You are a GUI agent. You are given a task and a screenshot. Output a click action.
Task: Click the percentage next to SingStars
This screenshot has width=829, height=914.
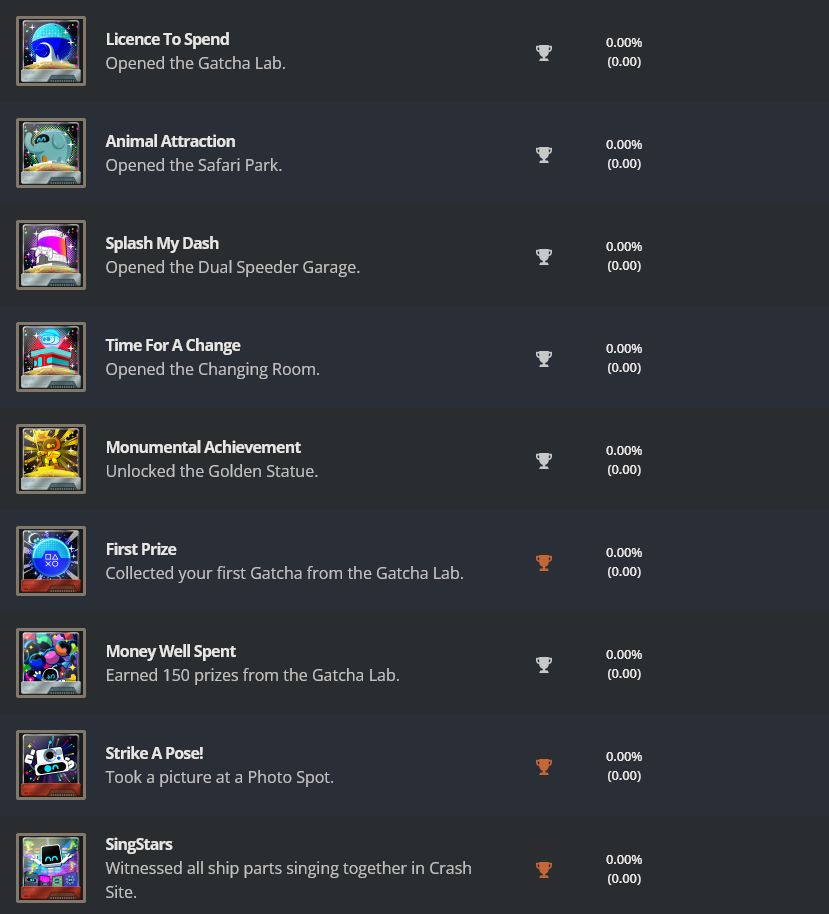[623, 859]
